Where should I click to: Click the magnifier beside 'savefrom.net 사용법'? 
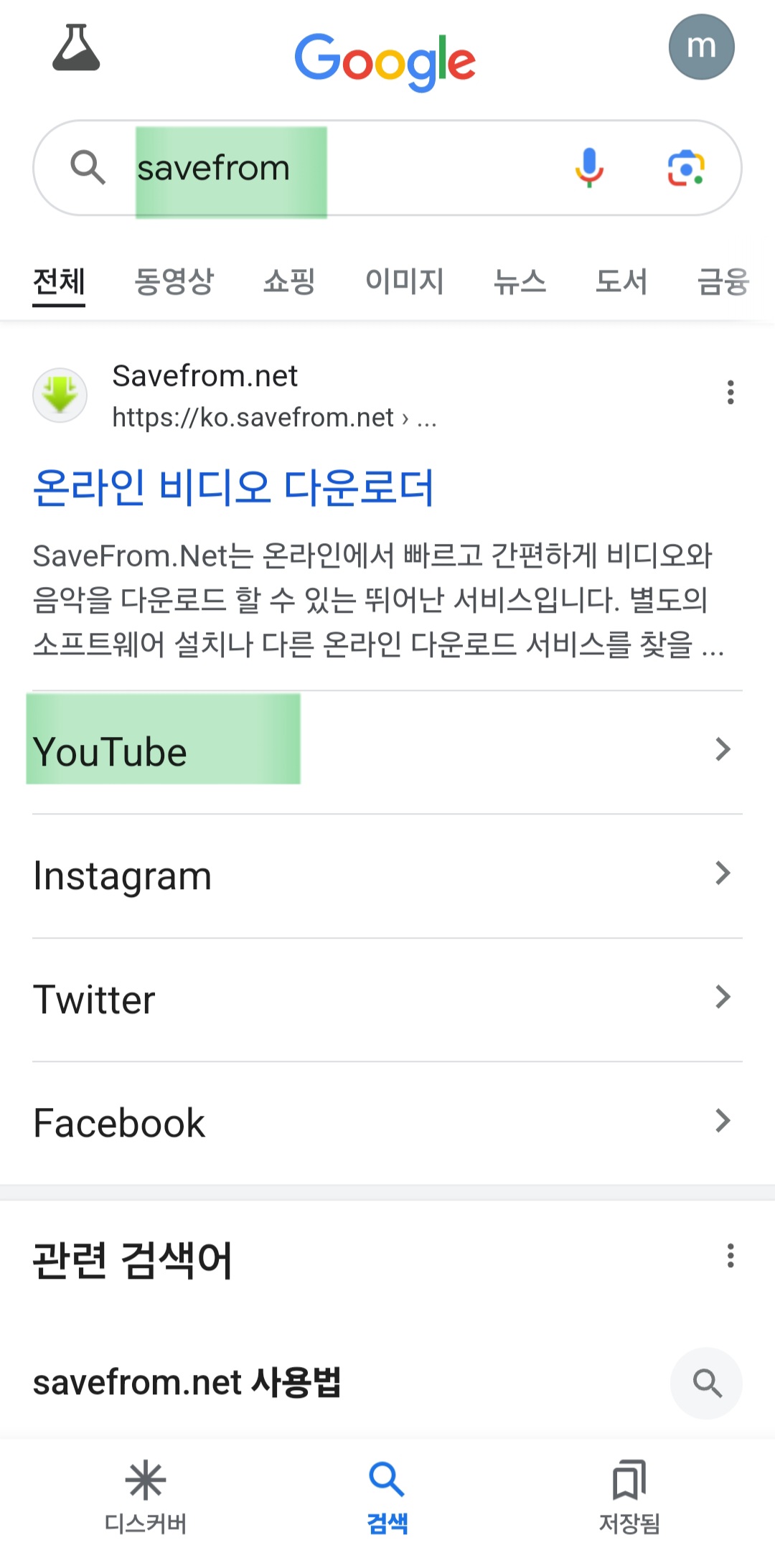[706, 1383]
